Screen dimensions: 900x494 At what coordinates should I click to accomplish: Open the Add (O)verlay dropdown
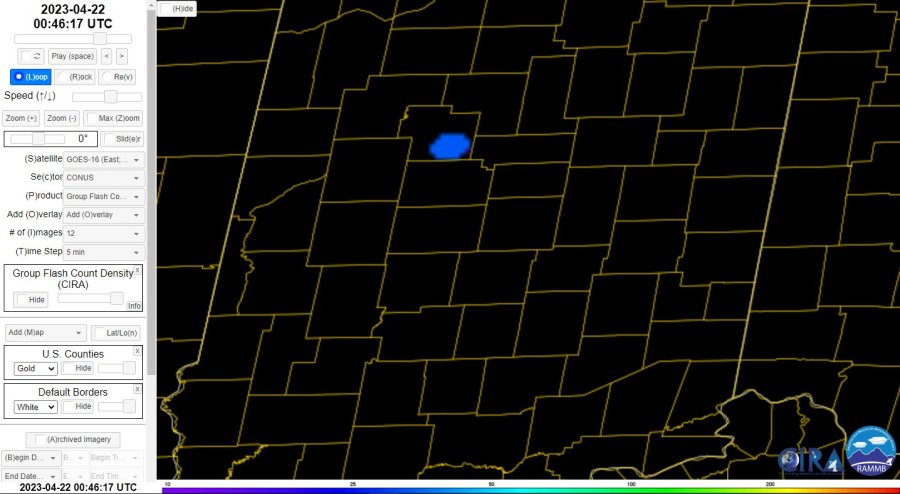tap(105, 214)
